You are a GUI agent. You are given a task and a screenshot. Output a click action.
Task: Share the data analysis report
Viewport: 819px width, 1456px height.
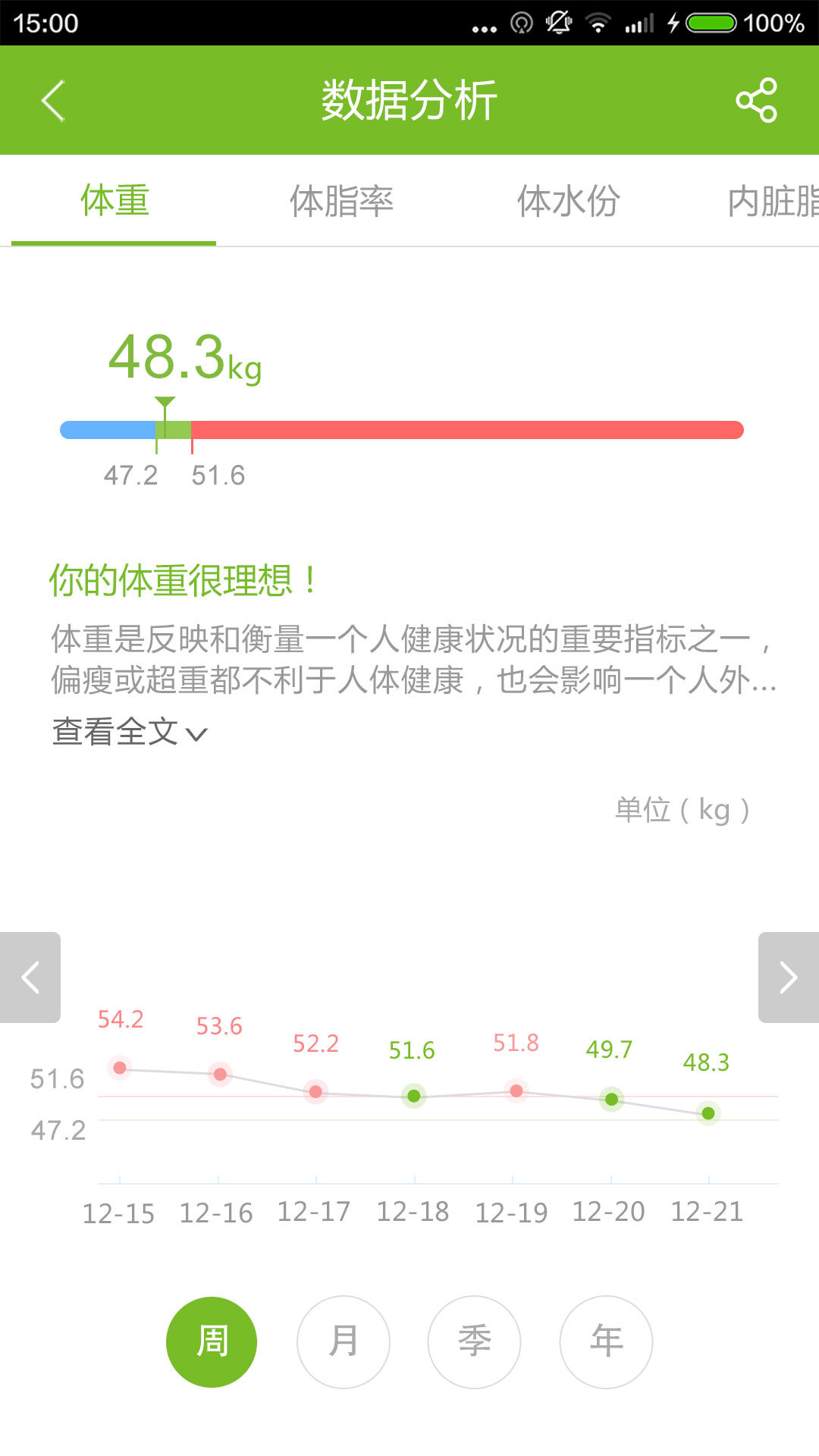click(x=756, y=100)
